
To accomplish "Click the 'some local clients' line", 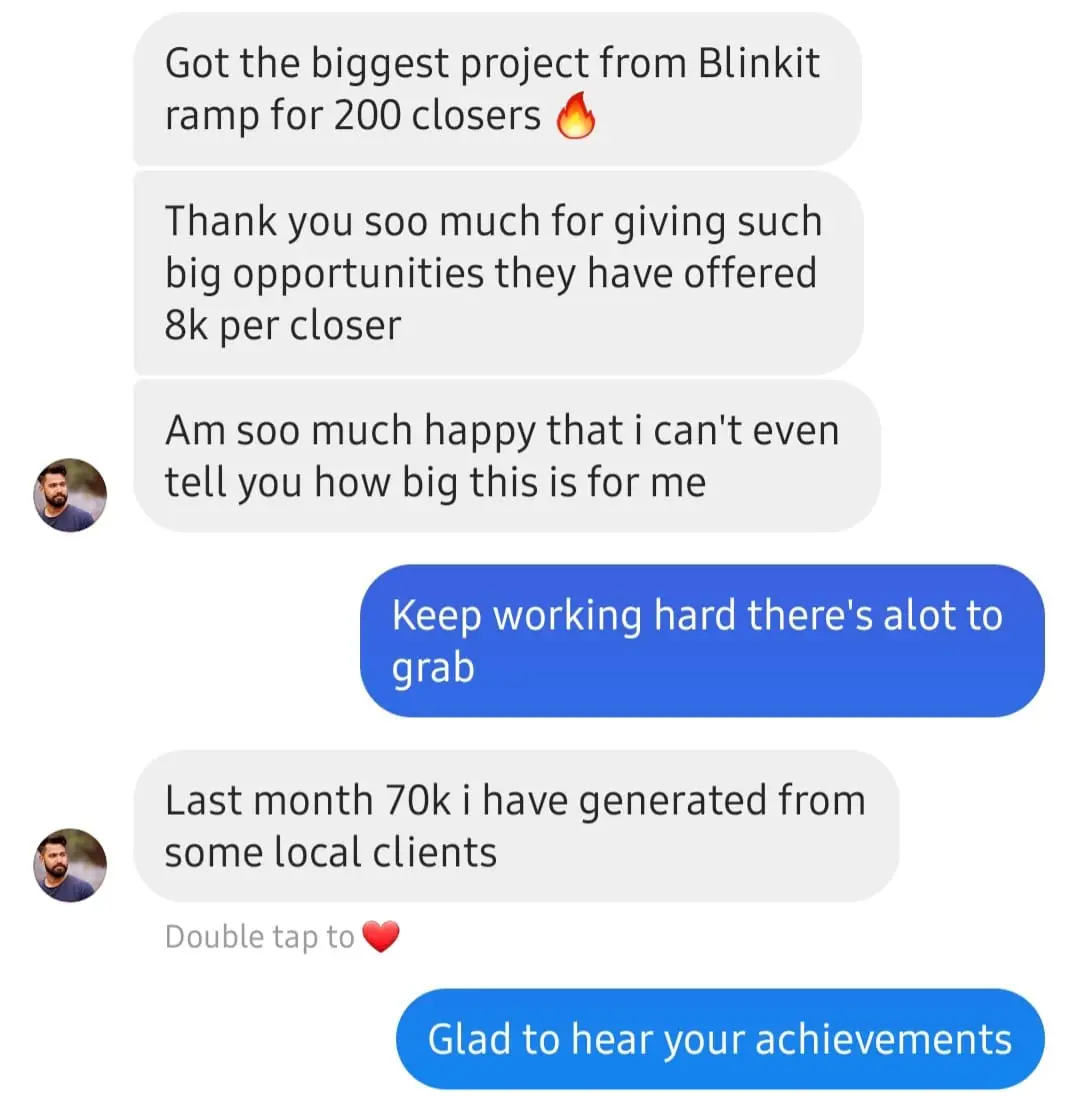I will [332, 852].
